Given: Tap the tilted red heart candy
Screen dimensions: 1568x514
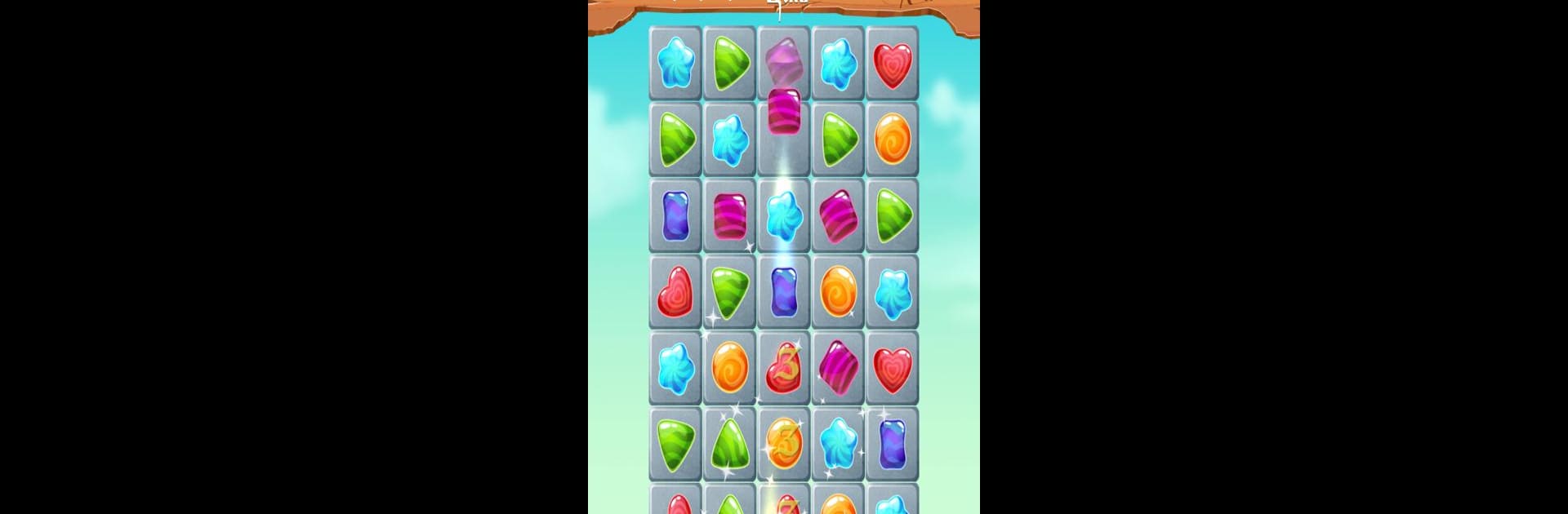Looking at the screenshot, I should 675,291.
